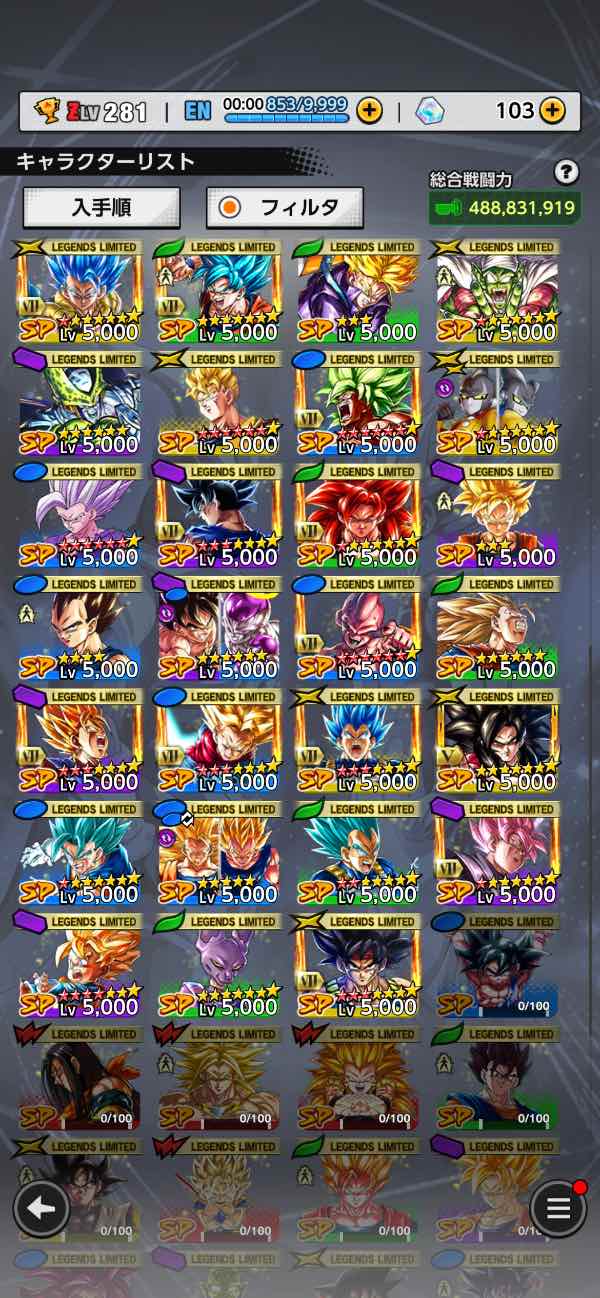Open the Piccolo character card
Screen dimensions: 600x1298
tap(497, 292)
